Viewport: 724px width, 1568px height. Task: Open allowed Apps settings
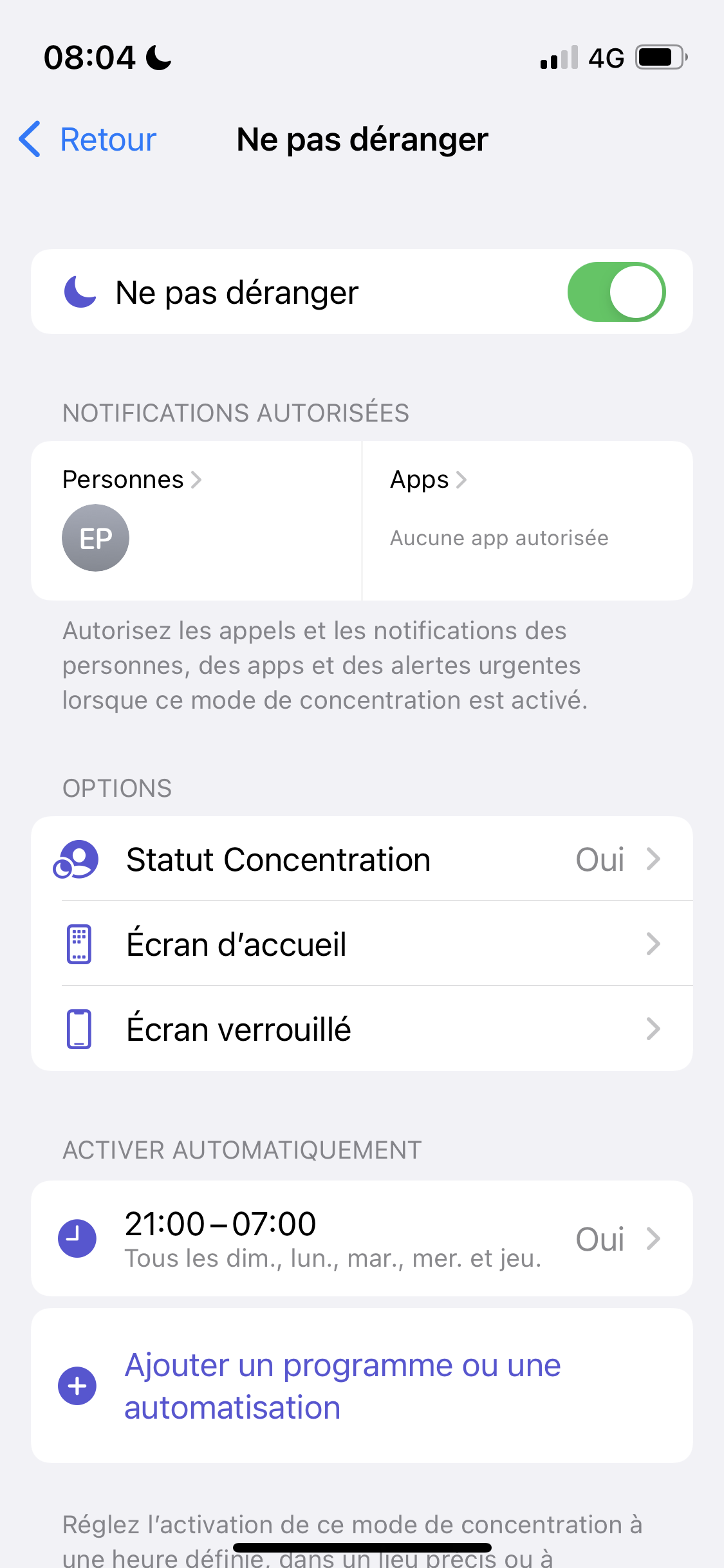(528, 520)
